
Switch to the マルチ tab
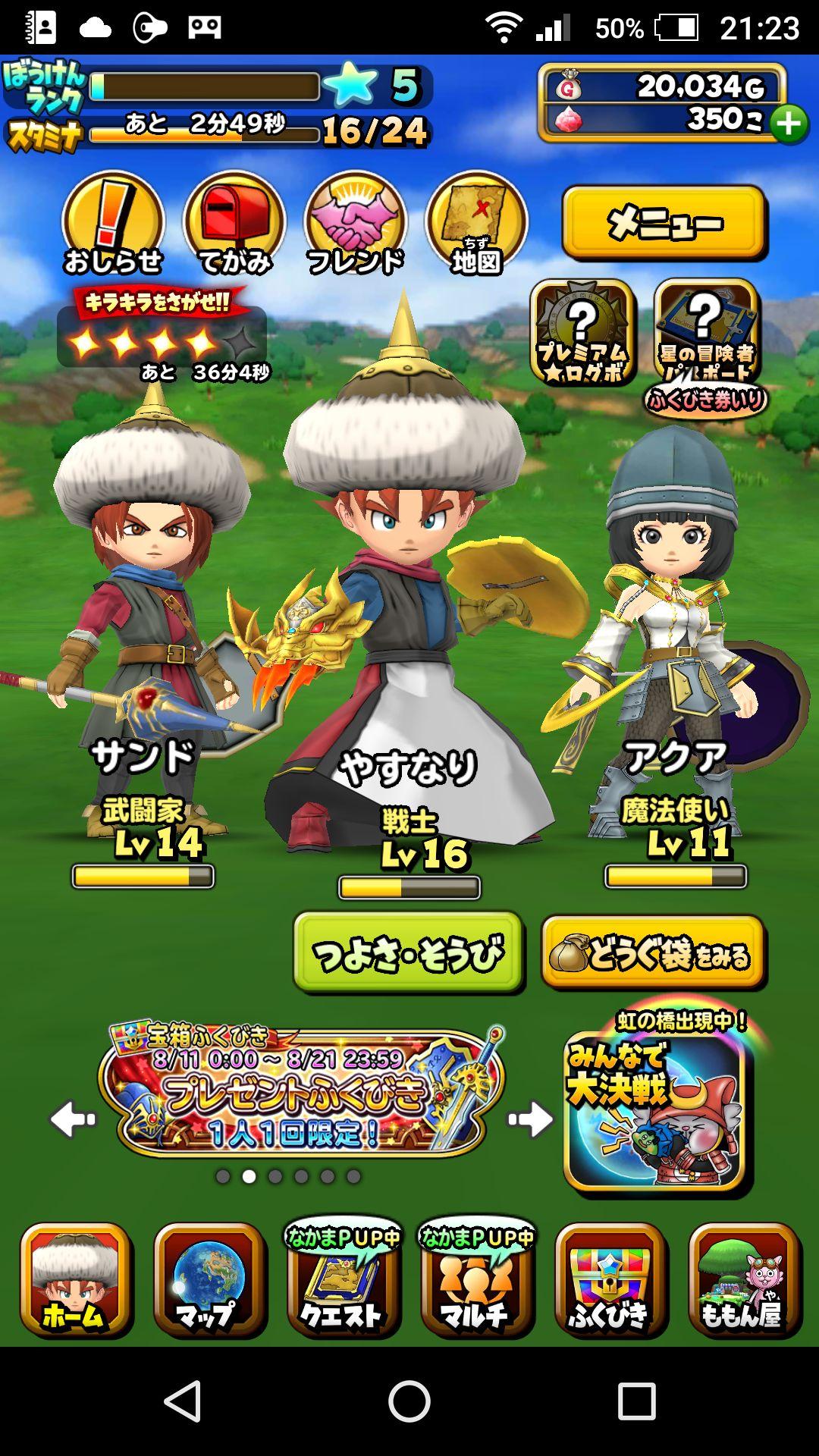477,1280
